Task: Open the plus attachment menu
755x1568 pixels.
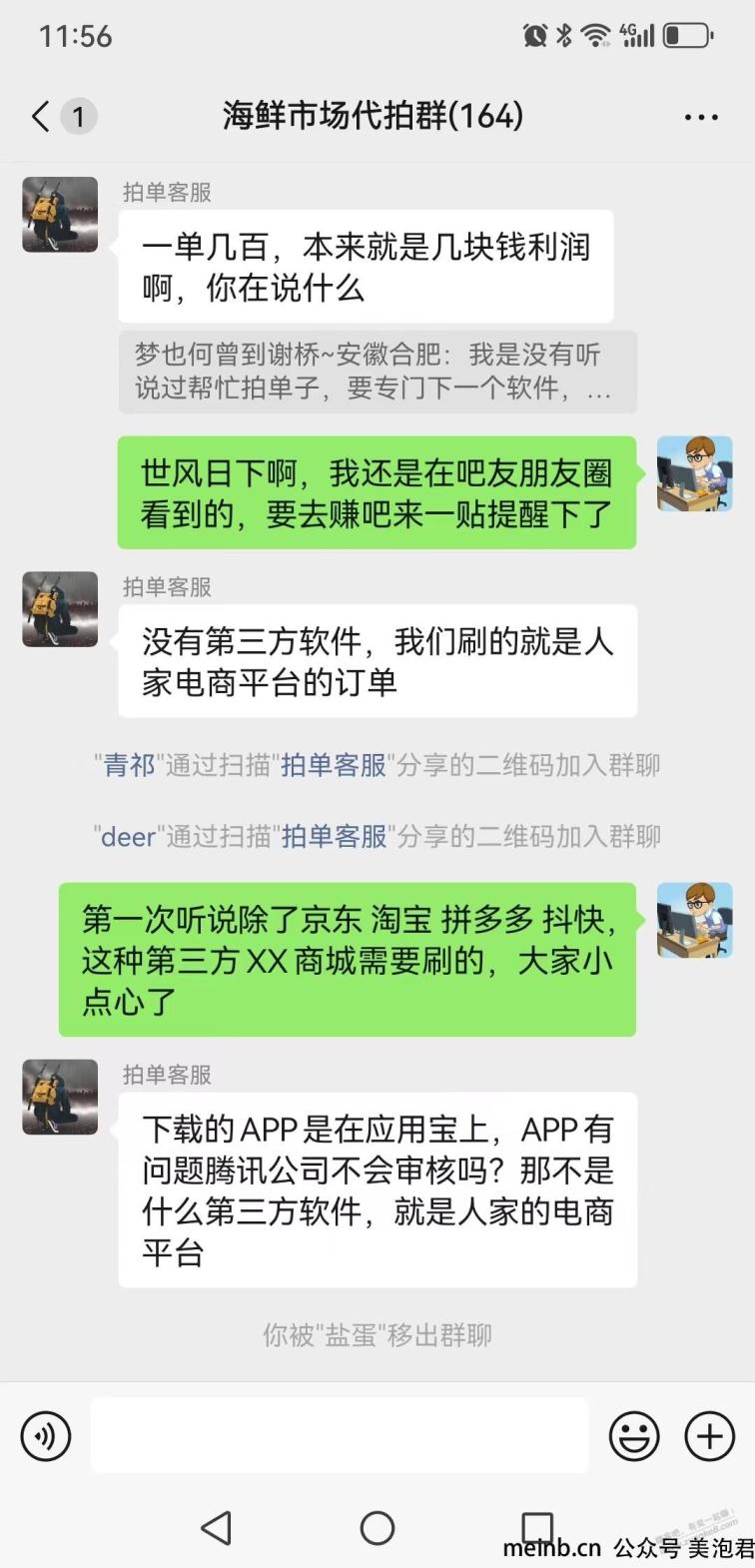Action: tap(709, 1436)
